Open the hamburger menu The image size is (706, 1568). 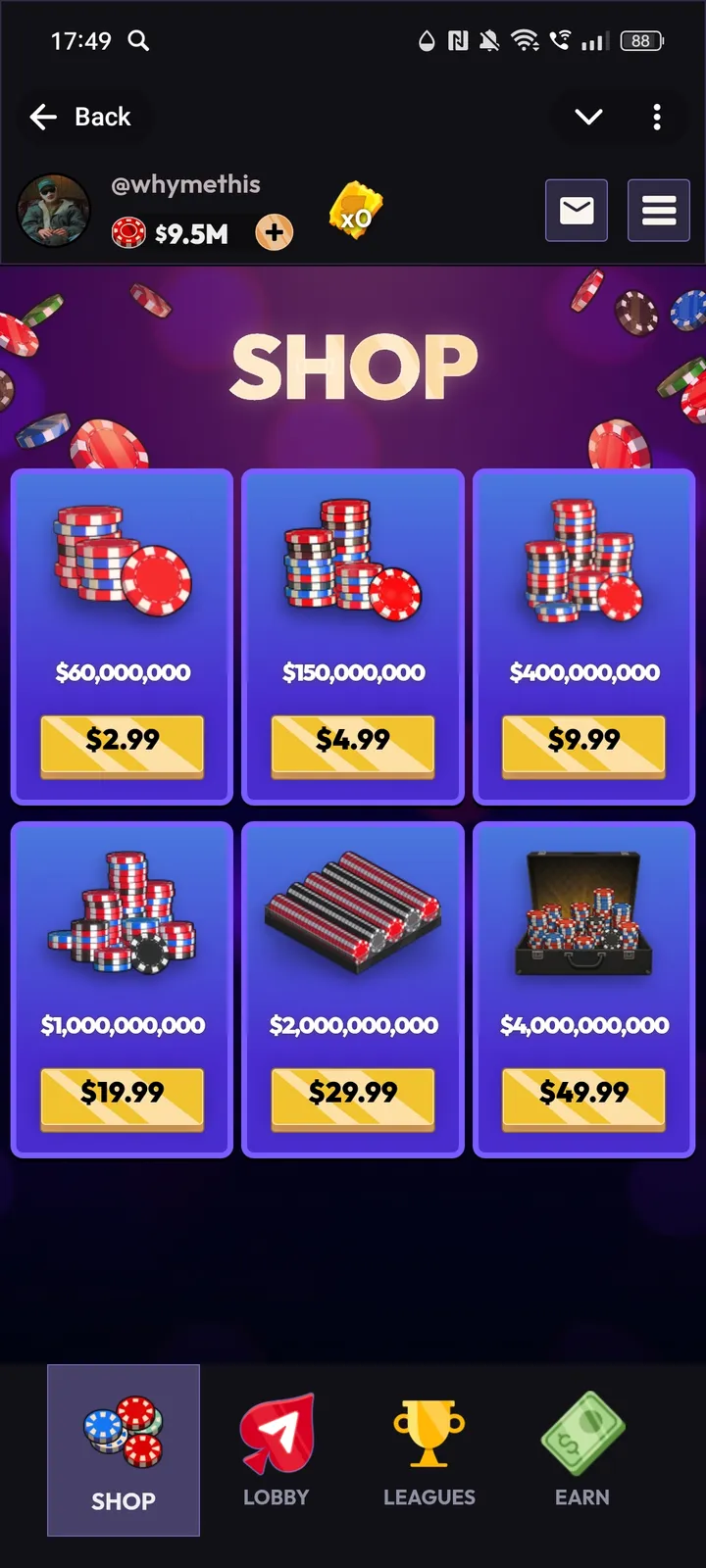tap(659, 210)
